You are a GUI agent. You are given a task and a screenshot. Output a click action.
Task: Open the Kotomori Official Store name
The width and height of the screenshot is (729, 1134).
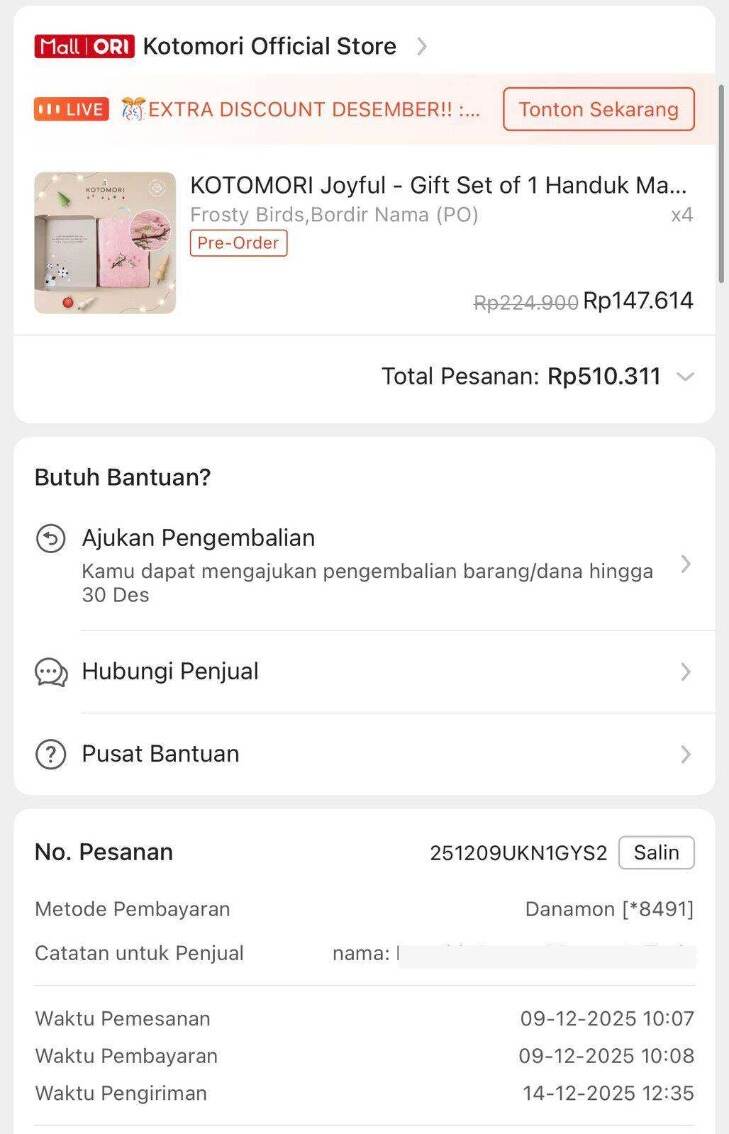[270, 45]
